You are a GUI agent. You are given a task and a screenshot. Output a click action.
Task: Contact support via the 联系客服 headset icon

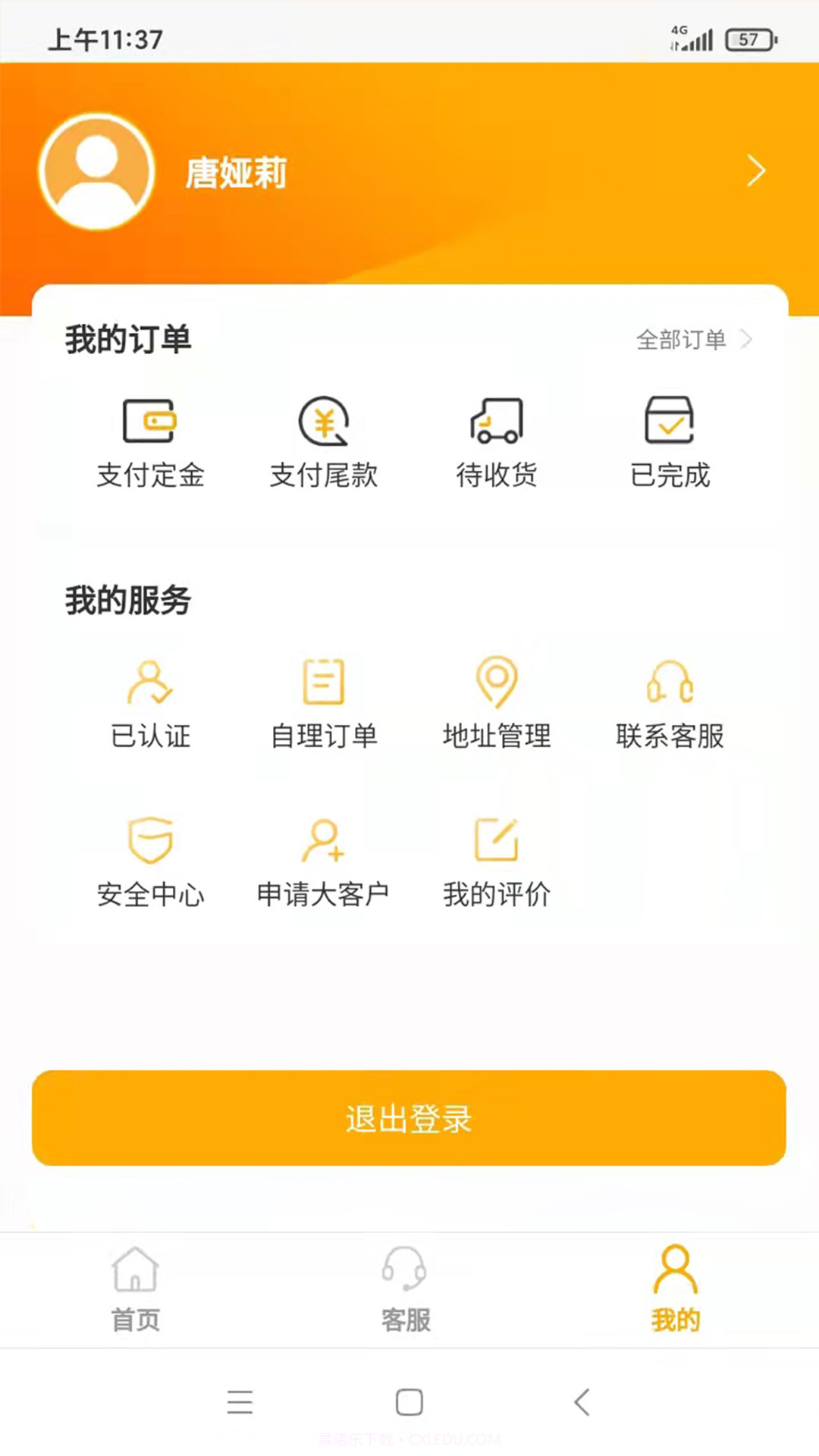[670, 682]
